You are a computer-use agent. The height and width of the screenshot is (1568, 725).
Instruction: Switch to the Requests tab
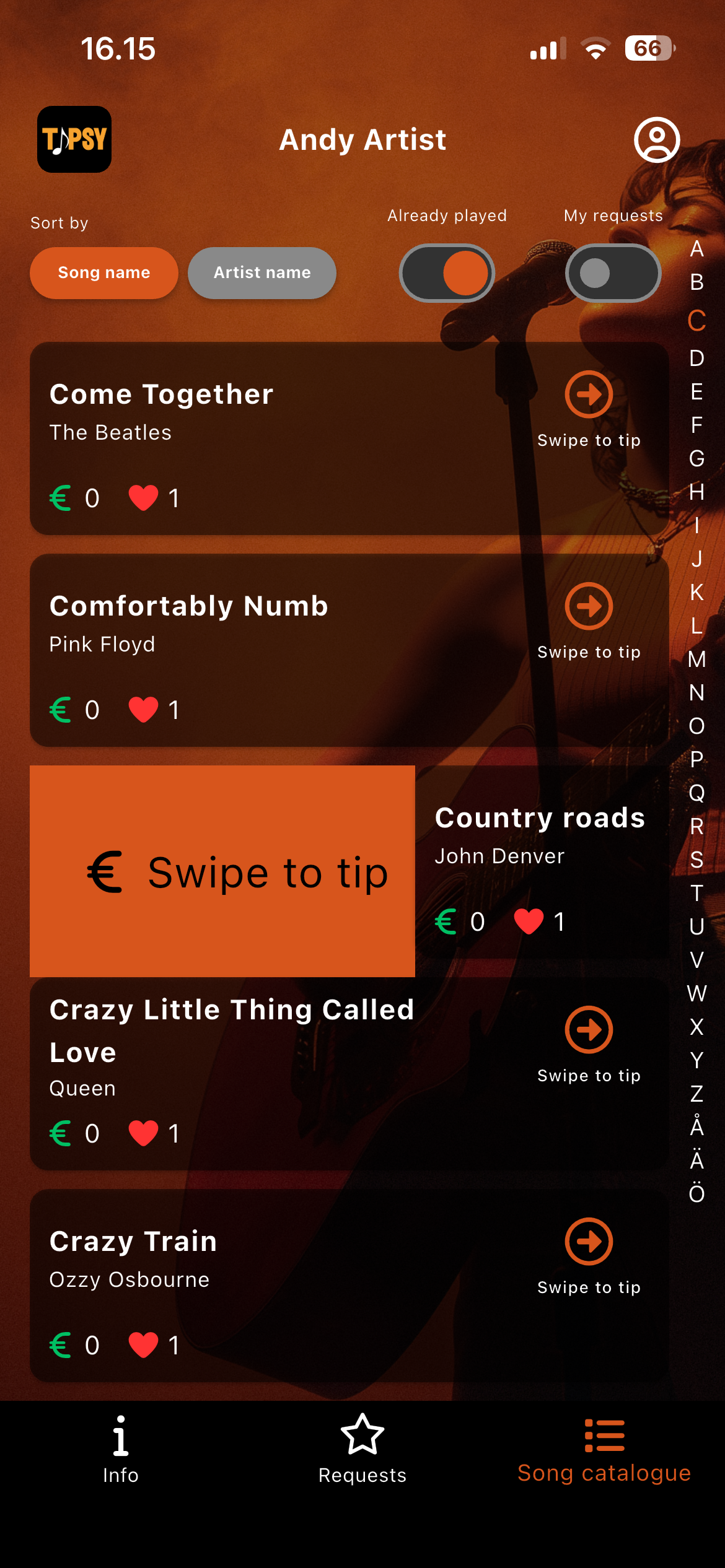(x=362, y=1449)
